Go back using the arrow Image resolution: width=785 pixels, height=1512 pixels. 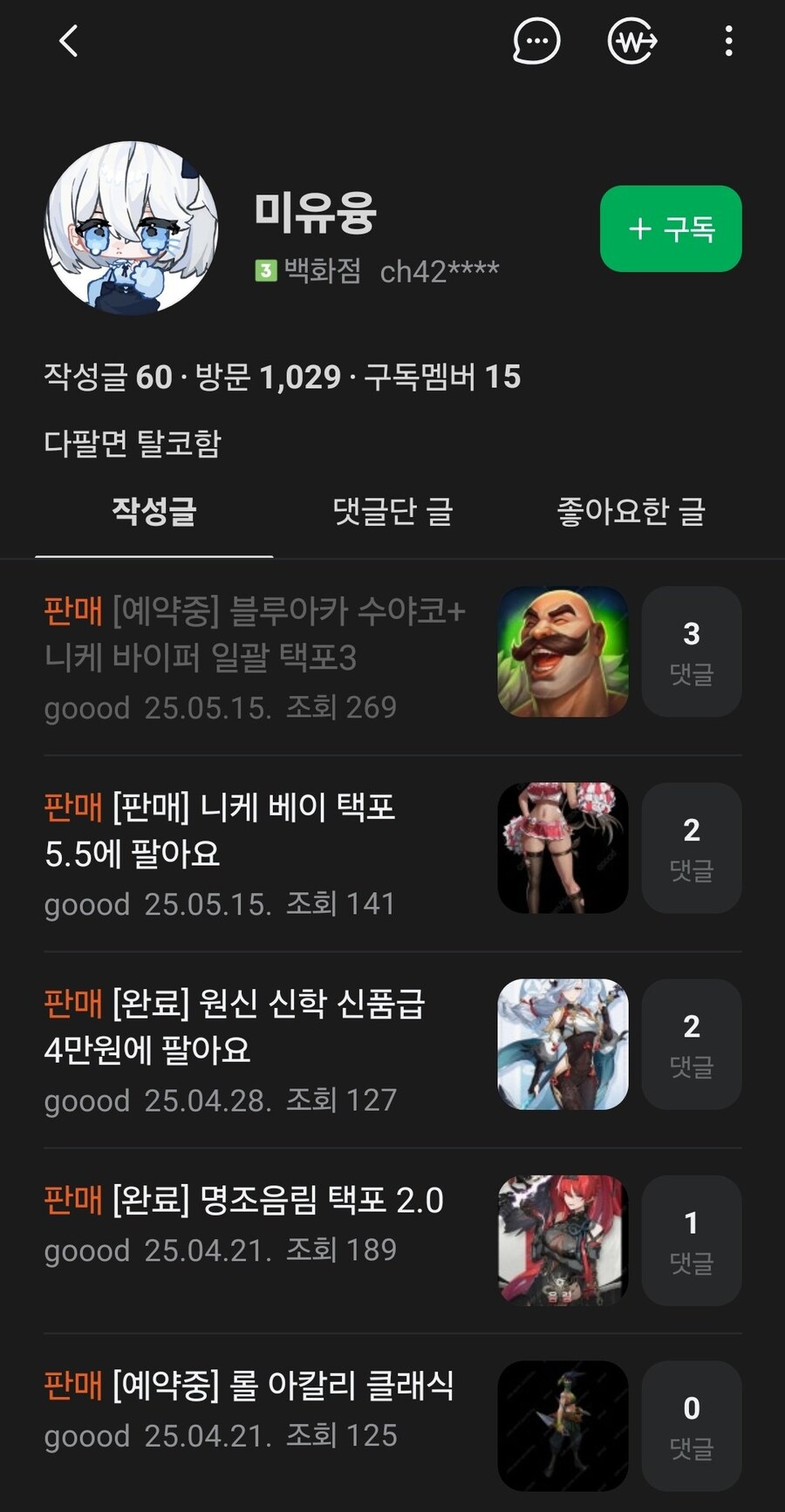[68, 41]
